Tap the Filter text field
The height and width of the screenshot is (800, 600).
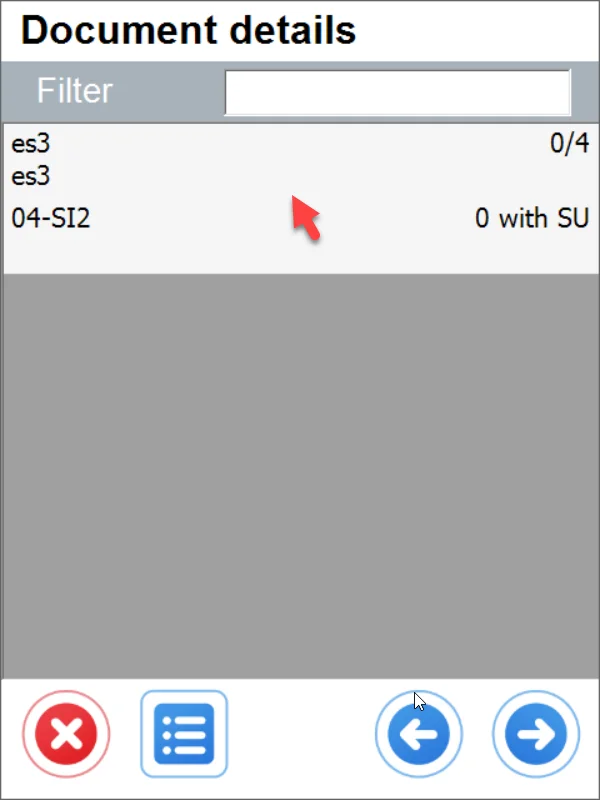pyautogui.click(x=397, y=93)
